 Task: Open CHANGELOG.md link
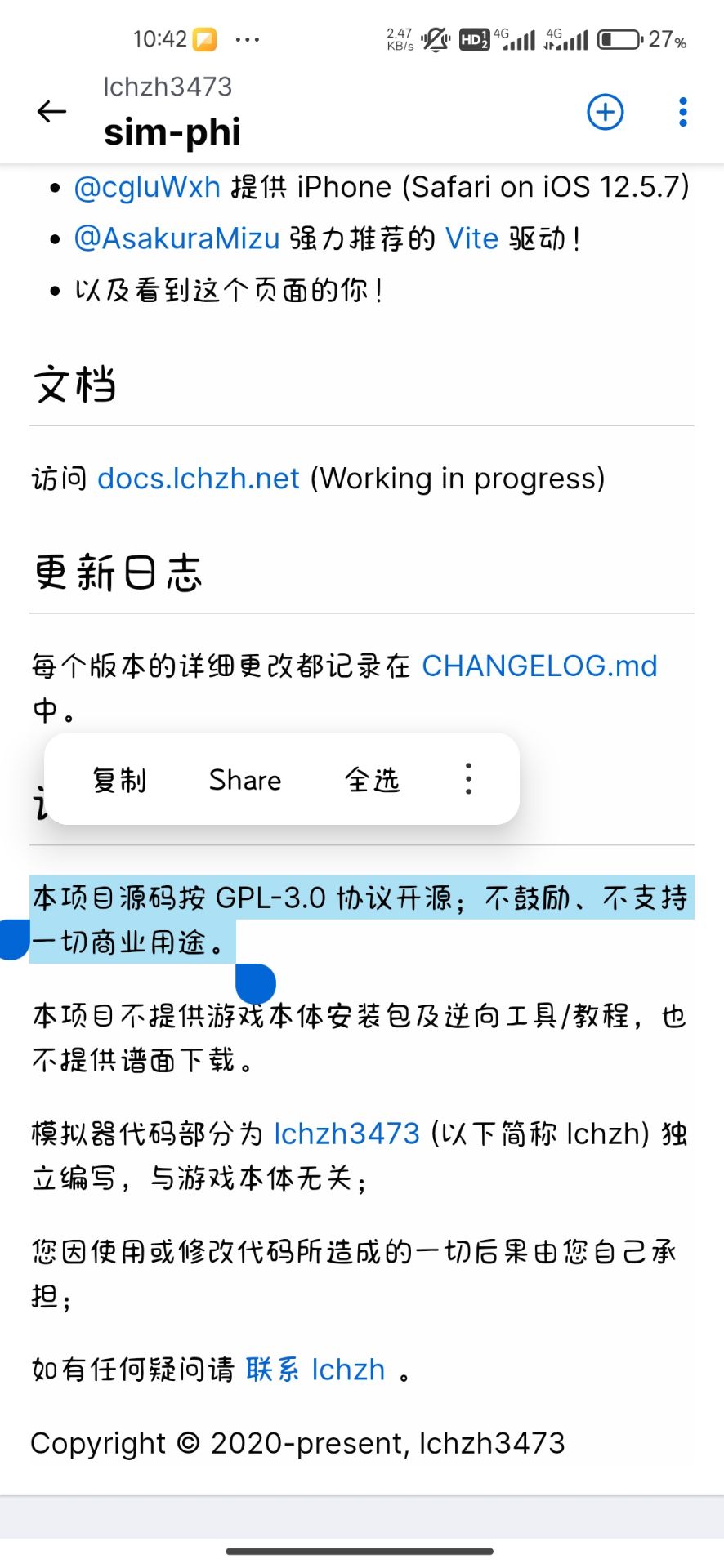point(539,666)
